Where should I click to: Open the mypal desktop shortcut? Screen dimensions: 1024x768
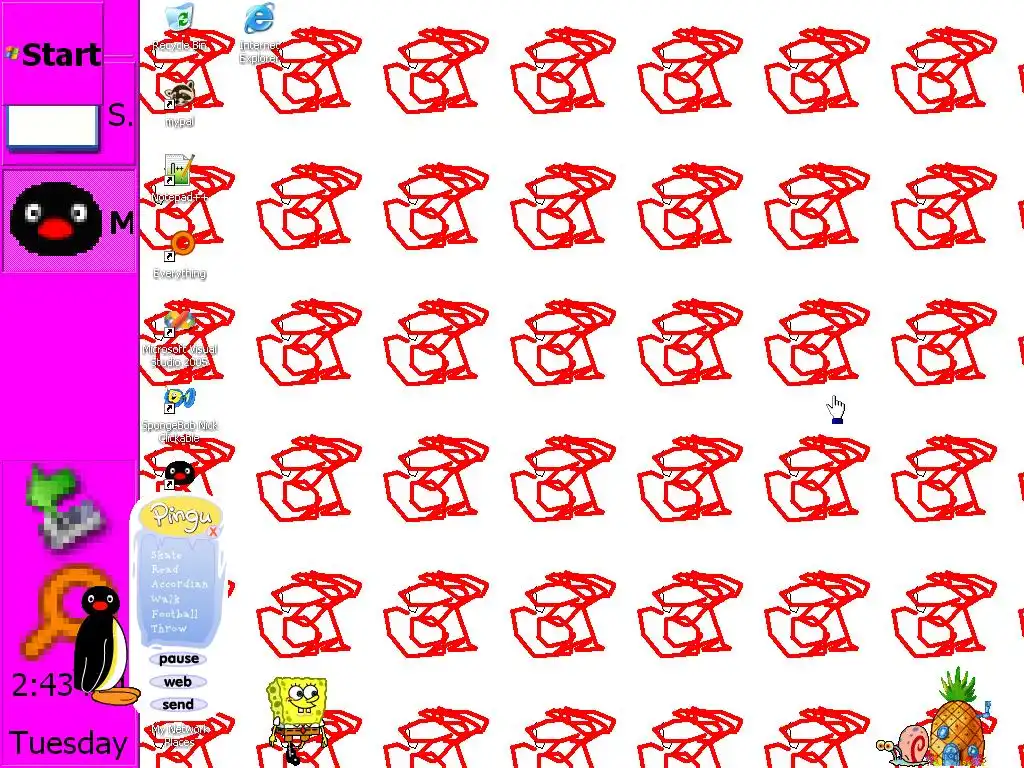pyautogui.click(x=179, y=96)
